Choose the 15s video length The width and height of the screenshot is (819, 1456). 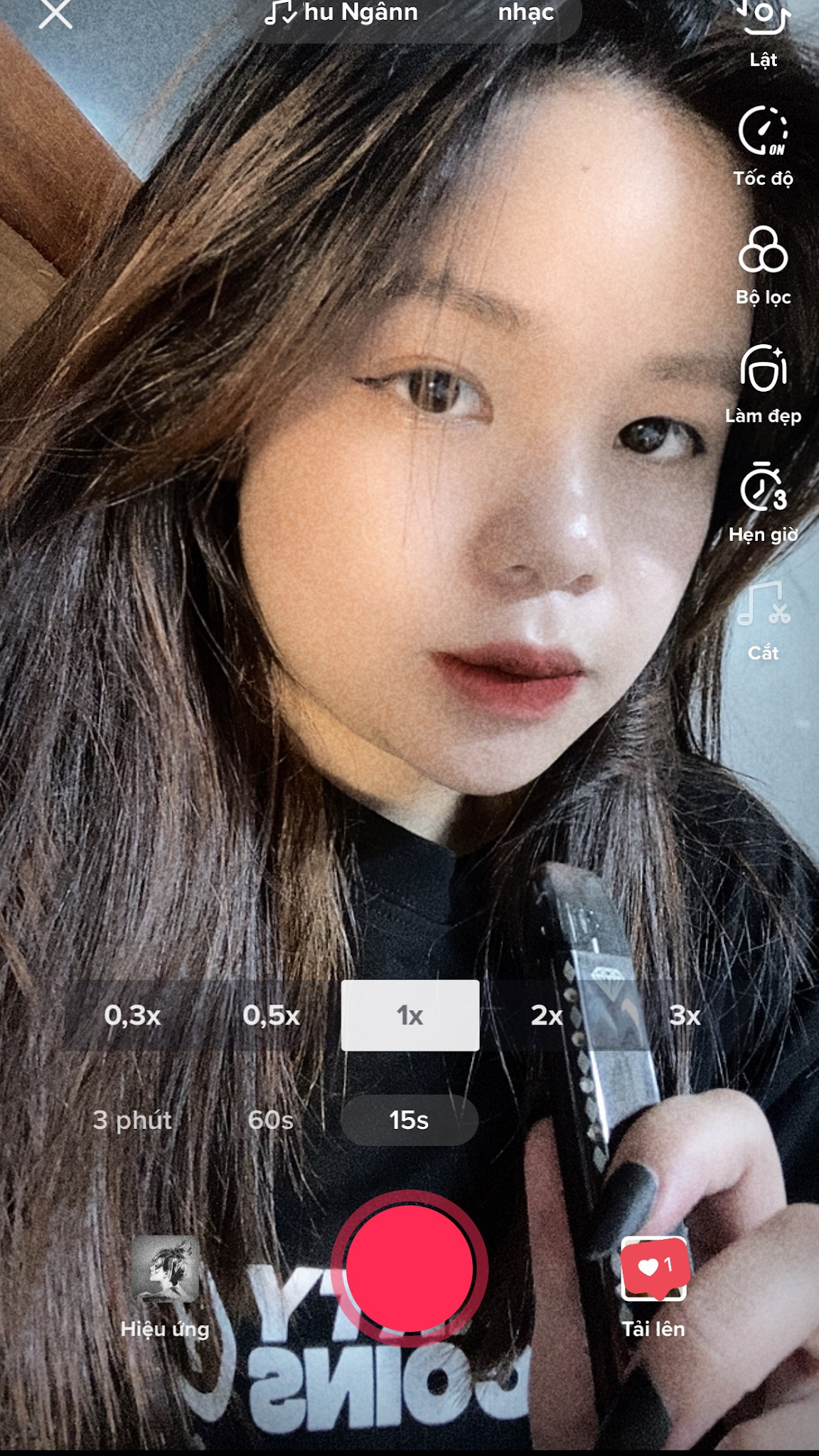click(409, 1120)
